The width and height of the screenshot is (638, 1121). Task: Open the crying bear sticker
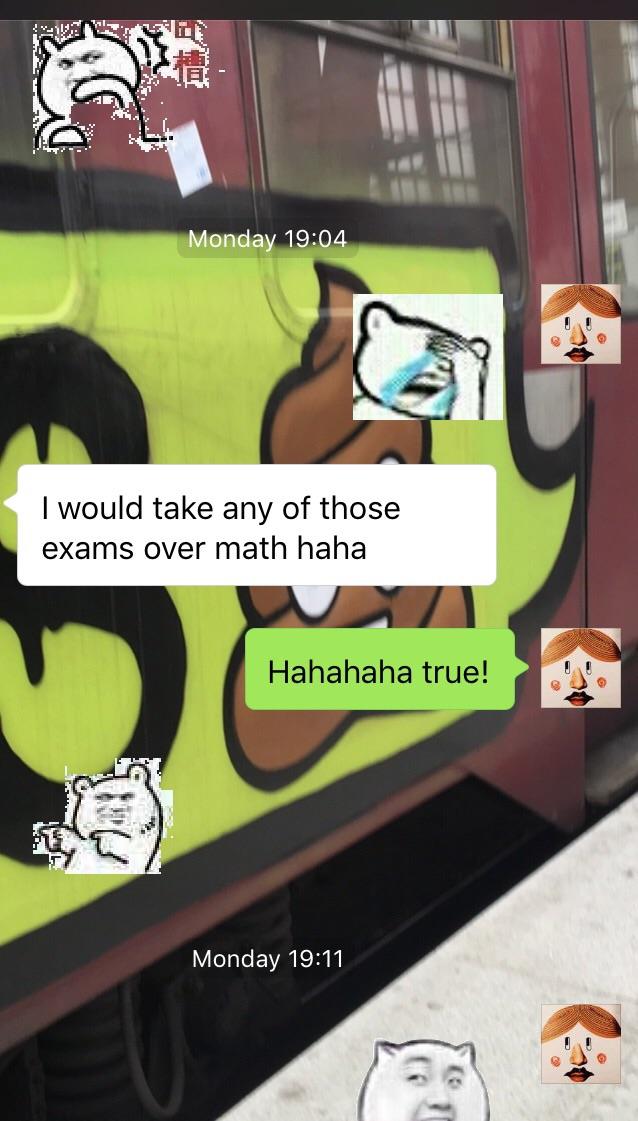pyautogui.click(x=428, y=357)
